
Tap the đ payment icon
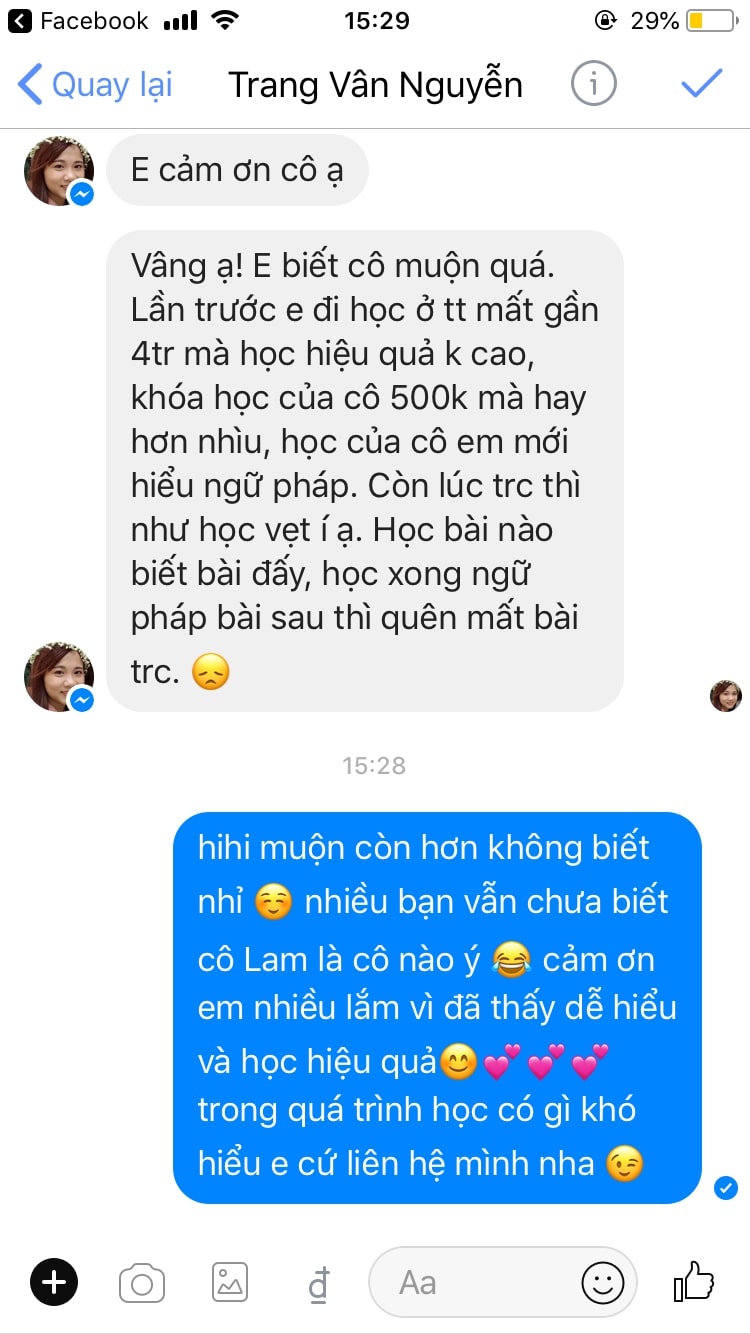(x=318, y=1284)
